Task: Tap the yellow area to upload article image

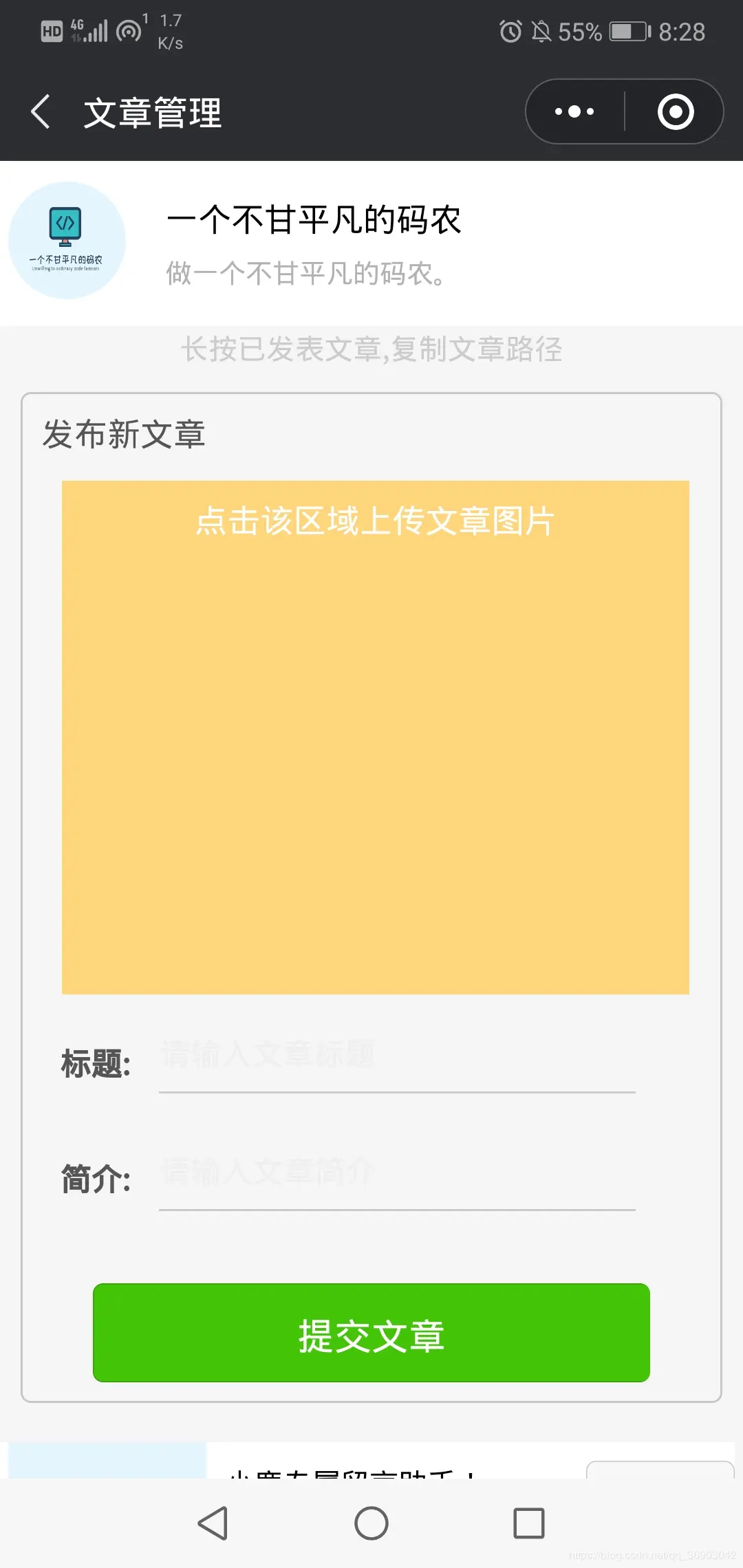Action: click(x=376, y=736)
